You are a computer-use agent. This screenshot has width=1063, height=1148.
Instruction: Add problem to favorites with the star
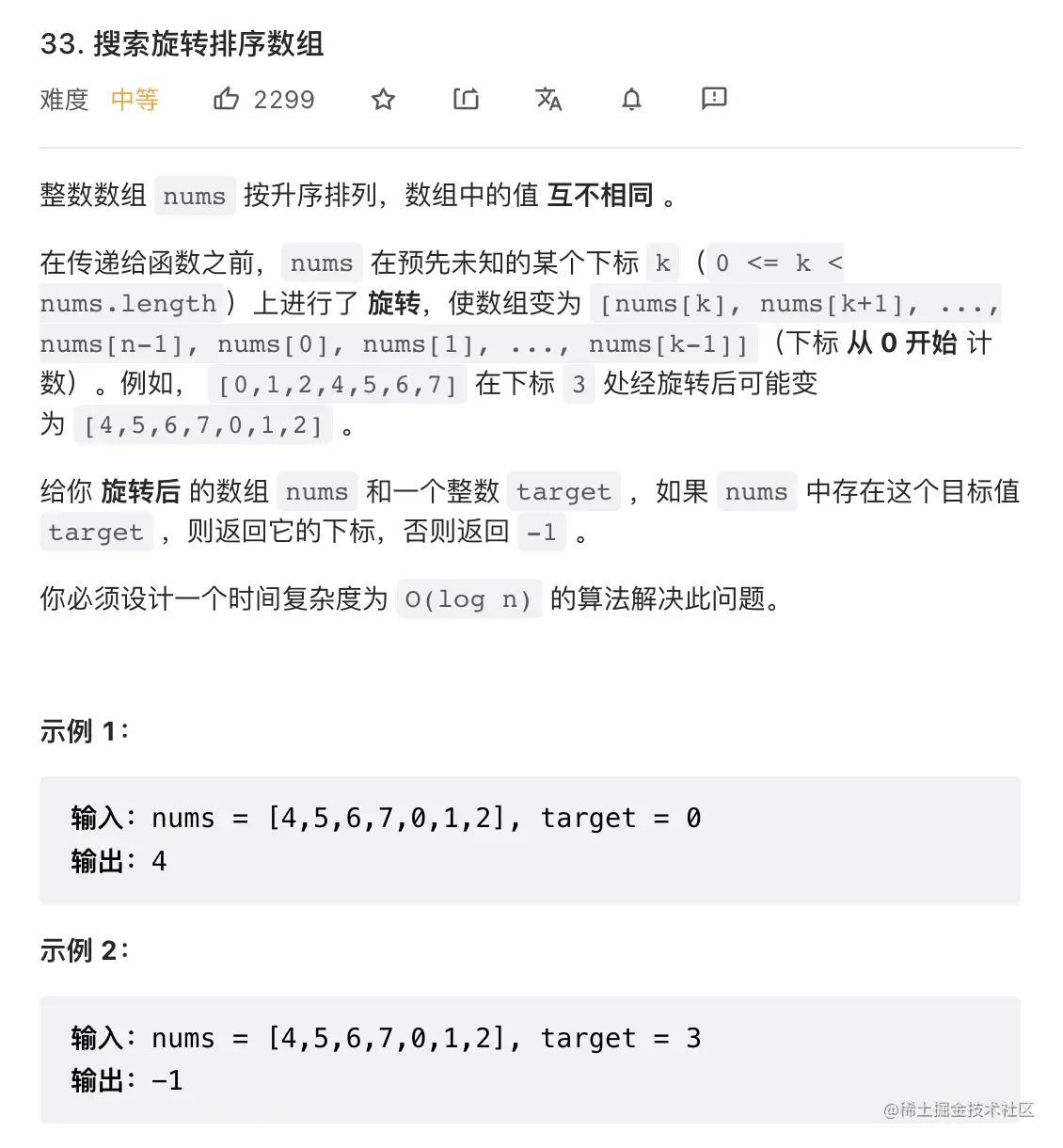click(x=383, y=99)
